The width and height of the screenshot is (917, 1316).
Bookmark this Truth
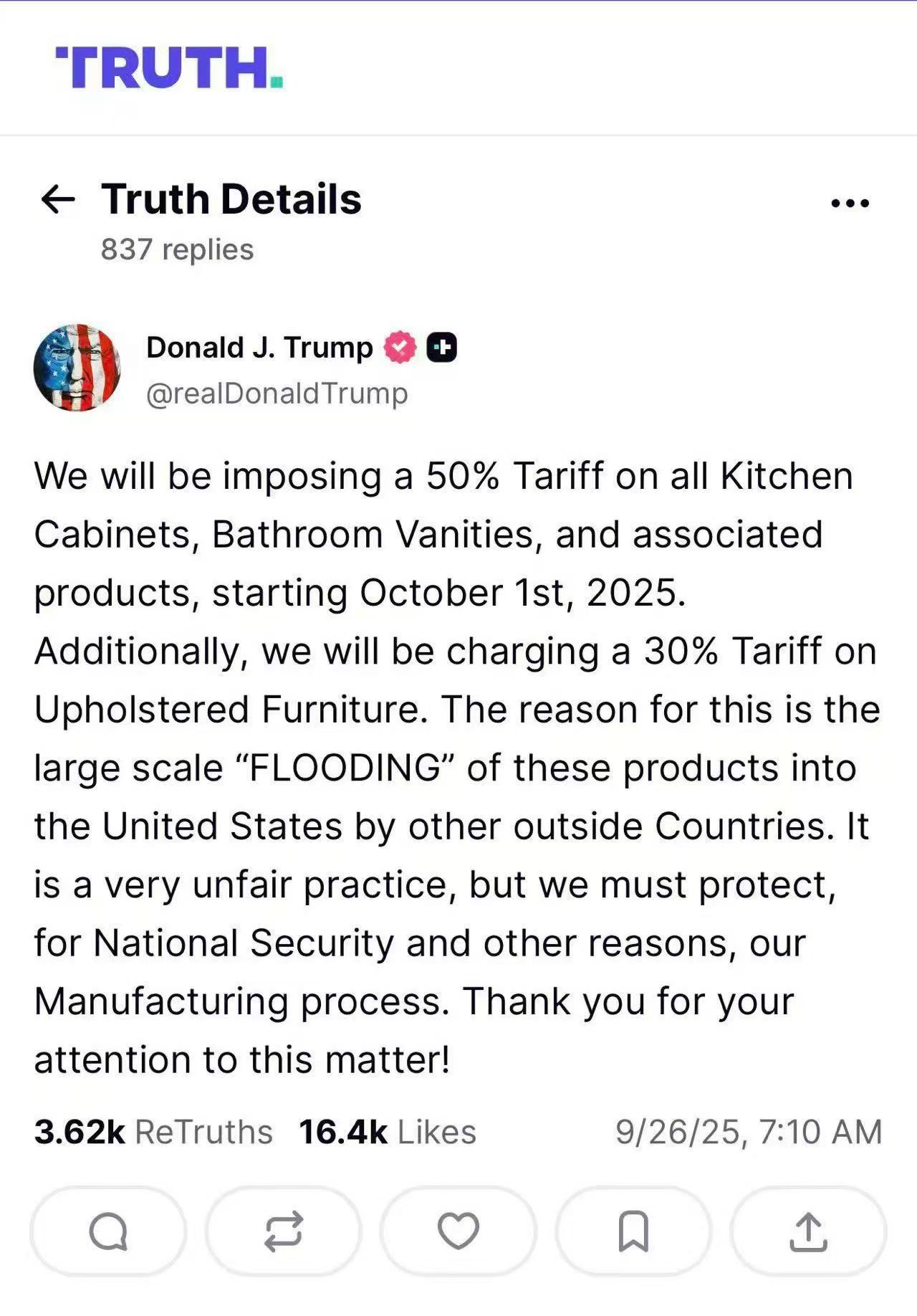pos(633,1231)
